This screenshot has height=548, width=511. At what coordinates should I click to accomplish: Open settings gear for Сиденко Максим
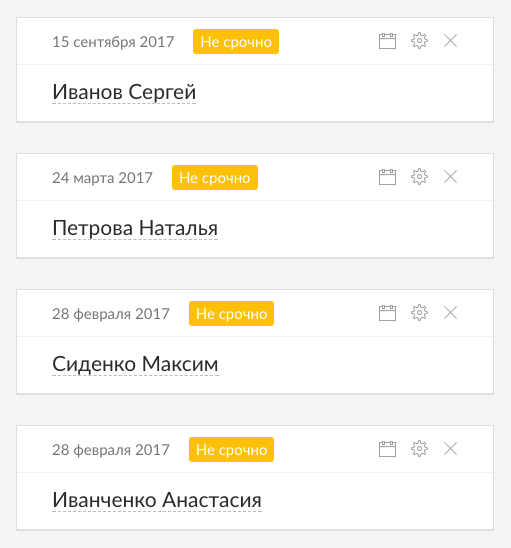click(x=419, y=313)
